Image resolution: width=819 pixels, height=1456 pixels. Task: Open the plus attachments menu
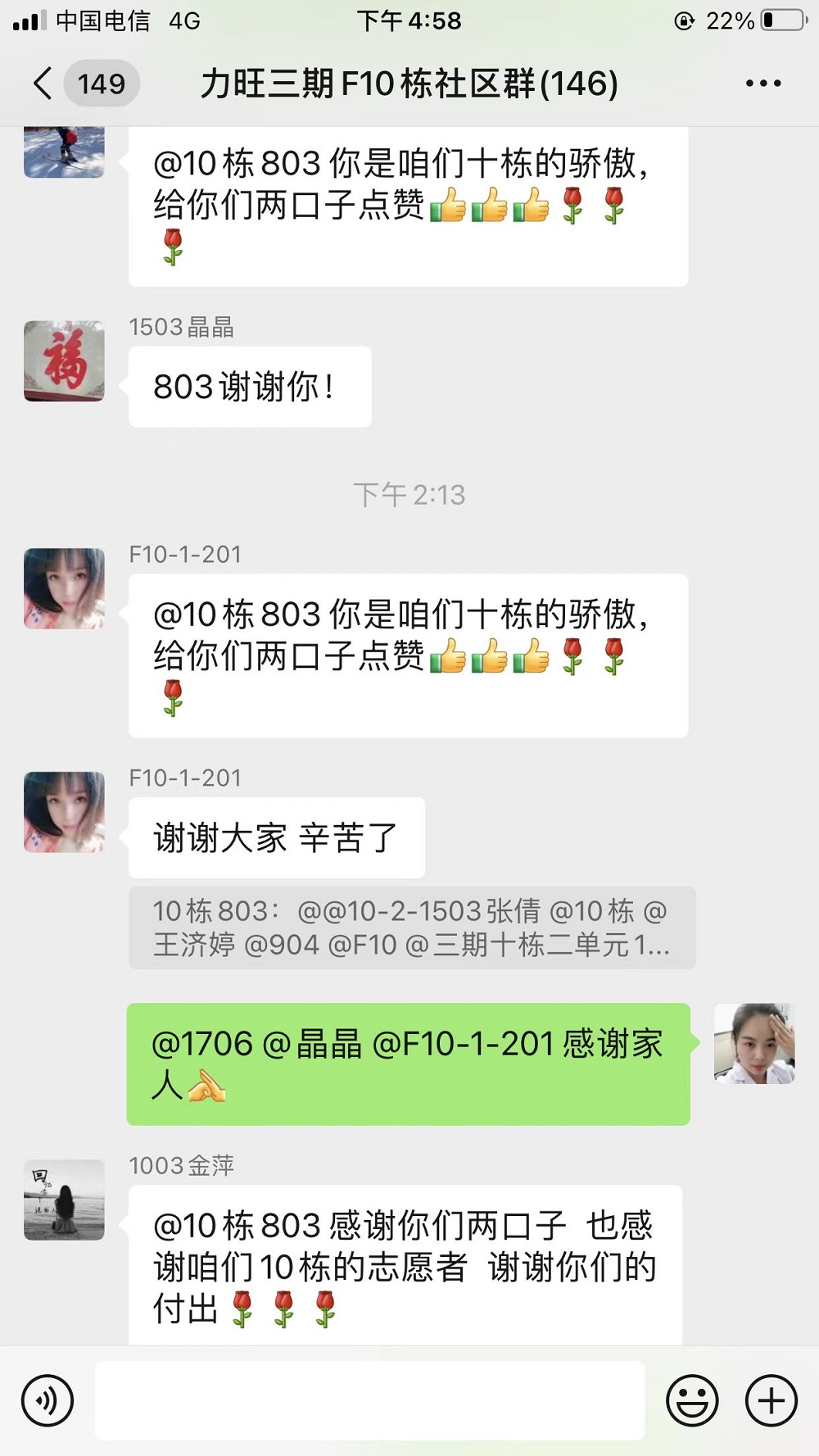pyautogui.click(x=771, y=1400)
